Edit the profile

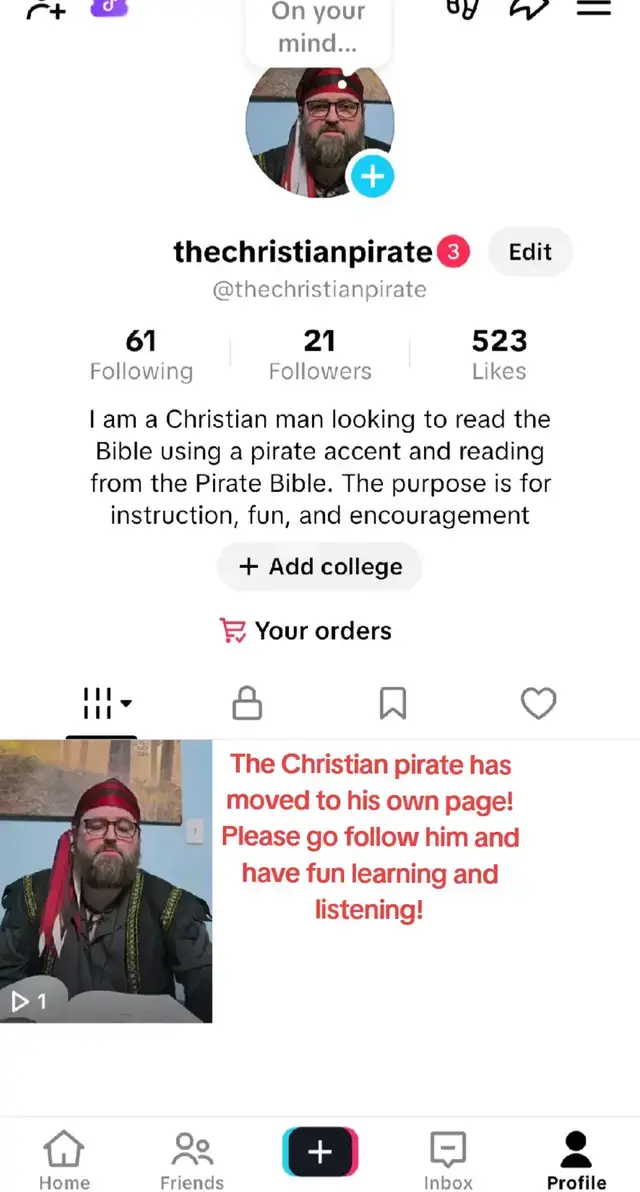click(530, 252)
